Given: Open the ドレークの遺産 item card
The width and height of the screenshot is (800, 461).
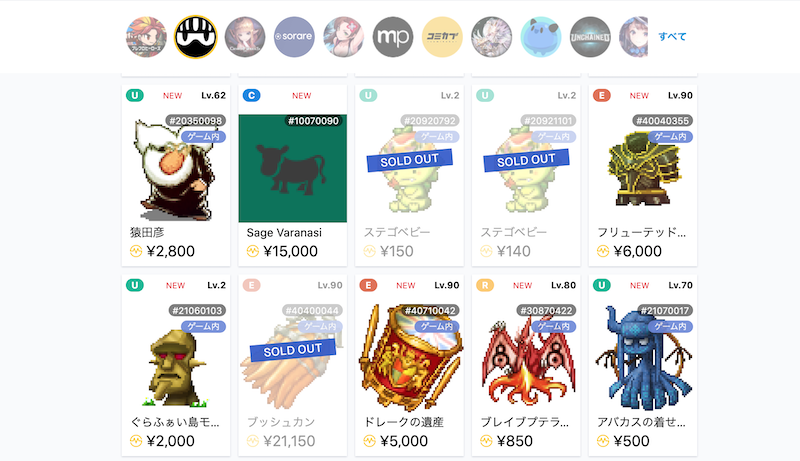Looking at the screenshot, I should click(x=410, y=365).
